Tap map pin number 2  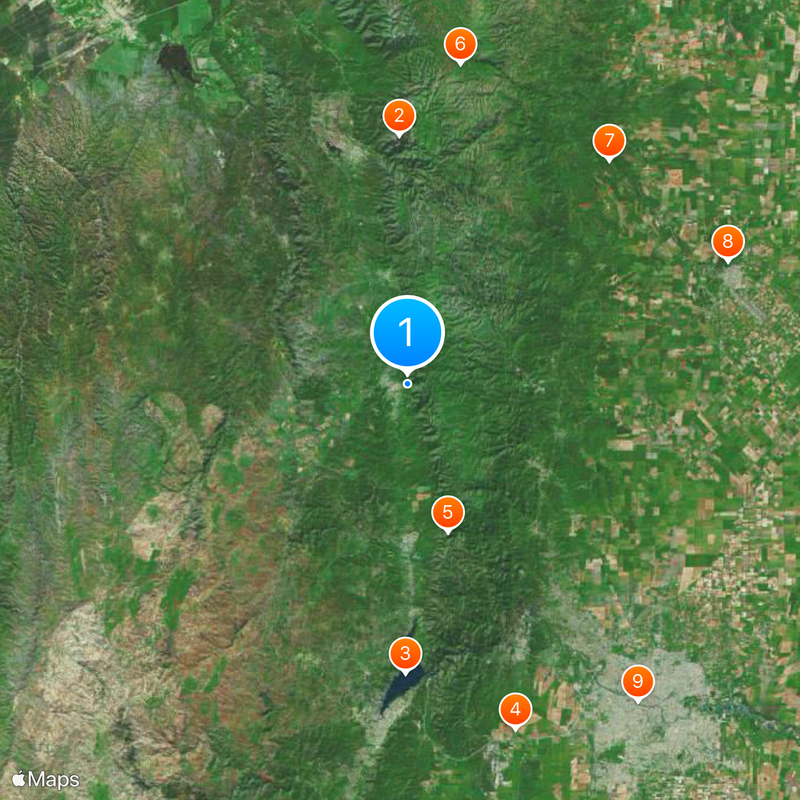point(399,116)
